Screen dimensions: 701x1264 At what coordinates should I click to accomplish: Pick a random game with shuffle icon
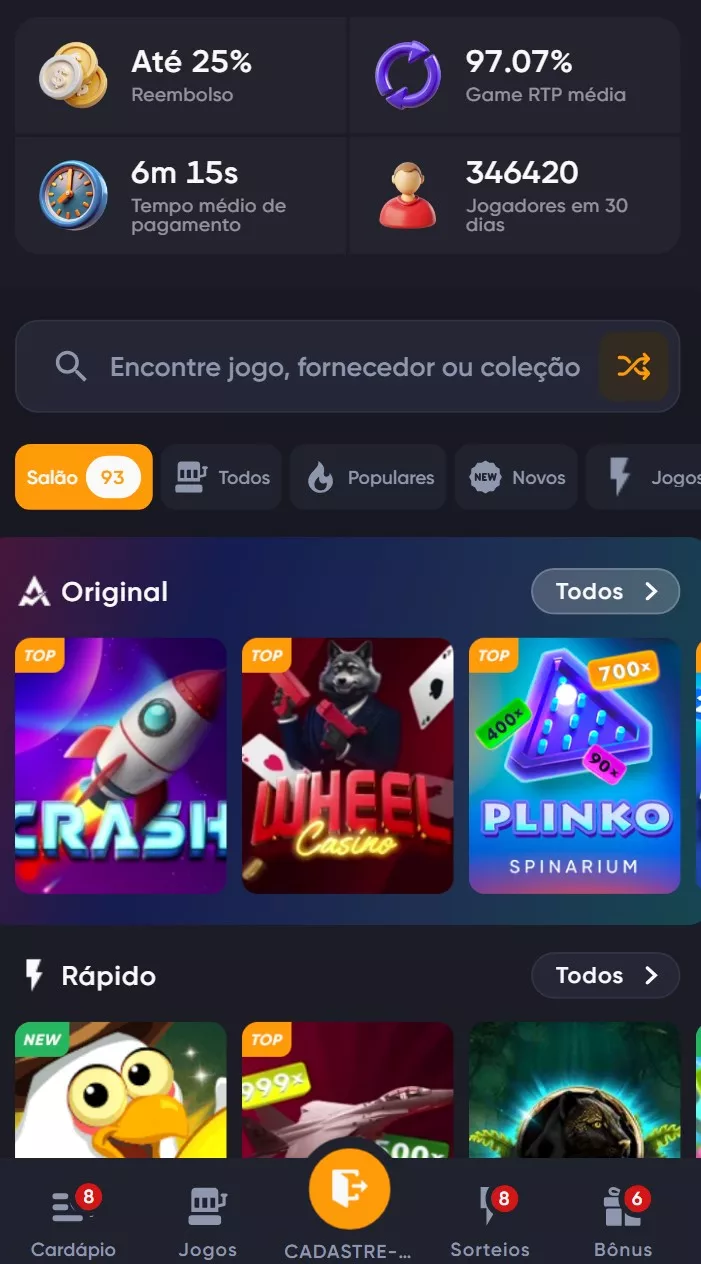pyautogui.click(x=633, y=367)
